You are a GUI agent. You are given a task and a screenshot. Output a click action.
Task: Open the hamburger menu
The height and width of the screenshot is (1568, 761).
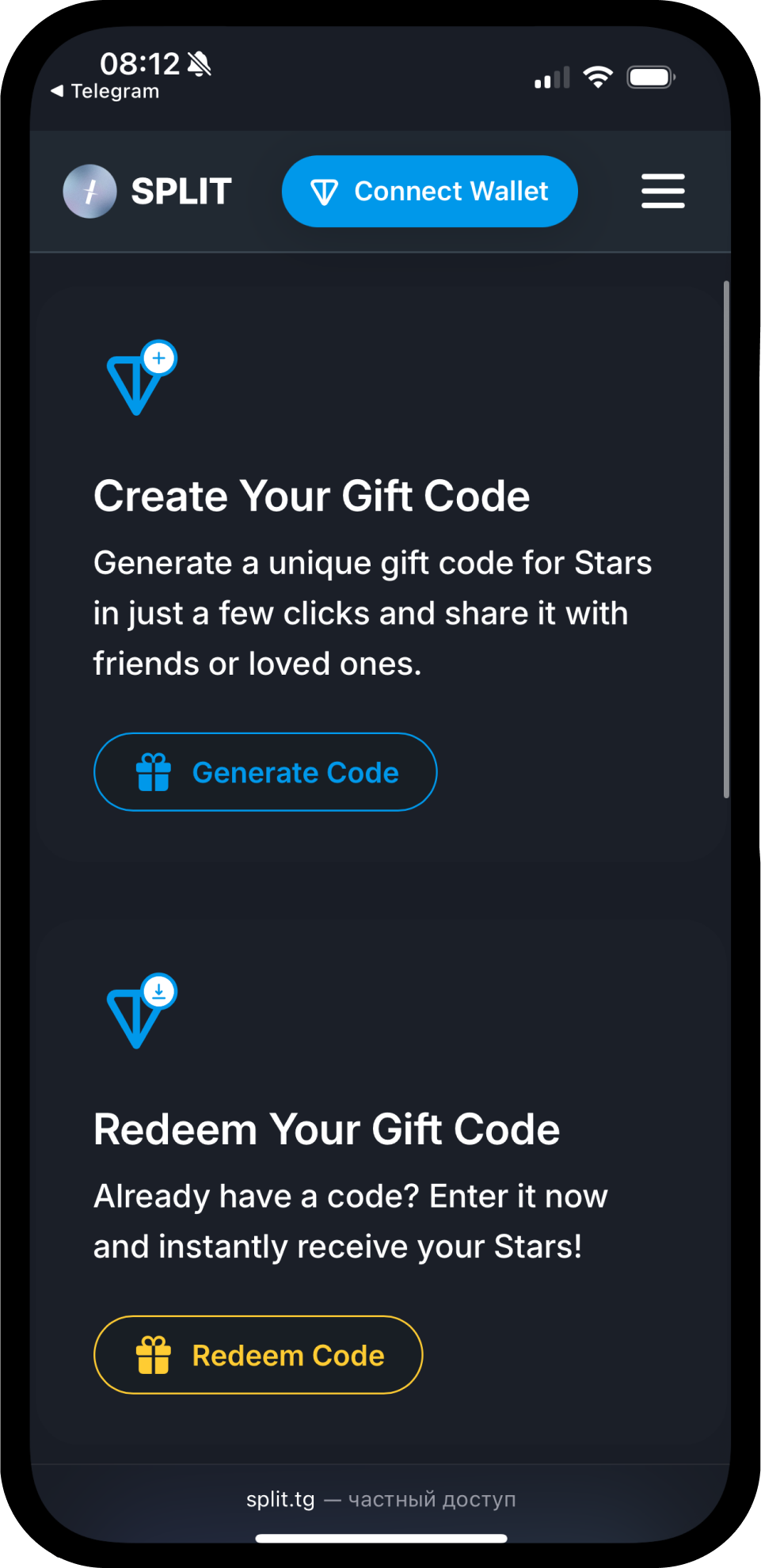[x=663, y=191]
